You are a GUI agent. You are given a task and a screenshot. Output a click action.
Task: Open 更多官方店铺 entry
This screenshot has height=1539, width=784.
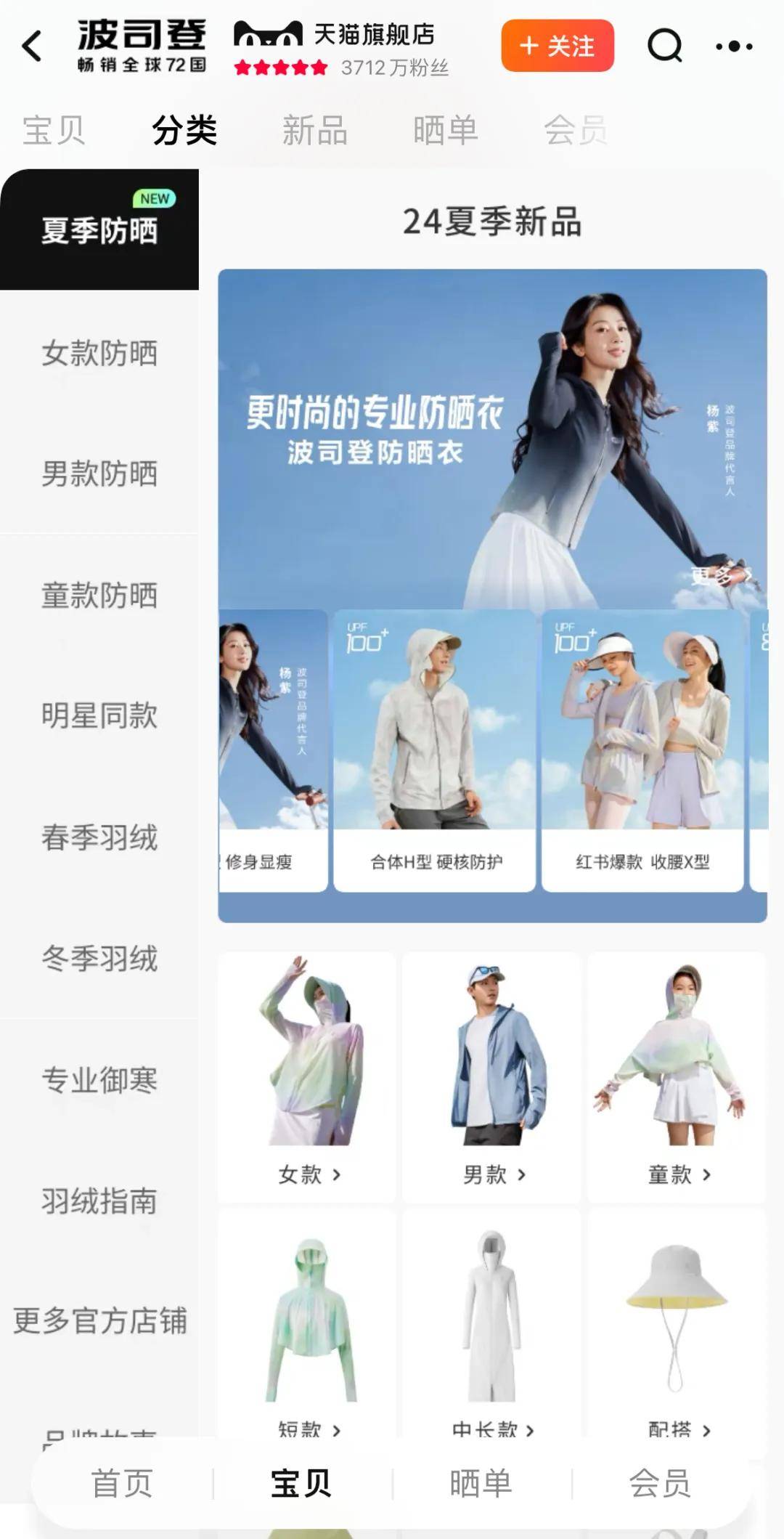pos(99,1320)
